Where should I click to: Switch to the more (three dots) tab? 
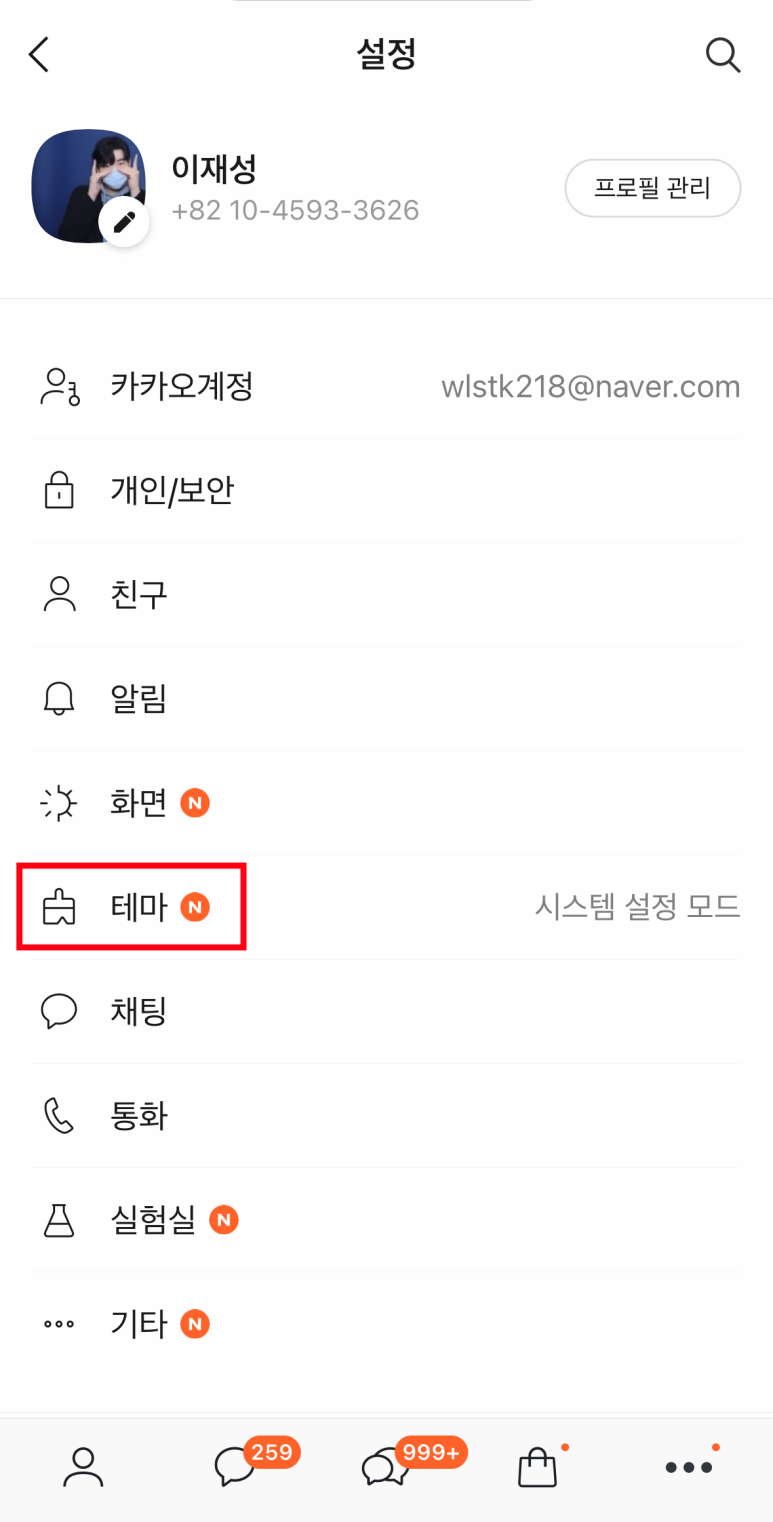point(689,1467)
